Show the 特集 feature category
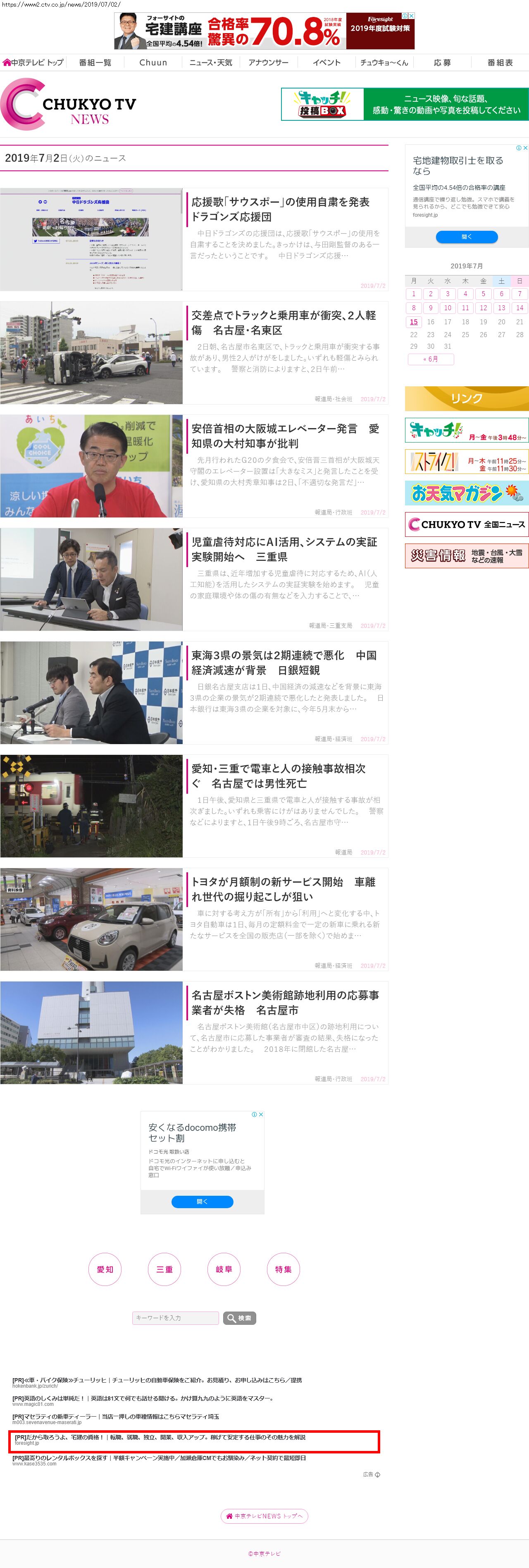The image size is (529, 1568). pos(284,1269)
